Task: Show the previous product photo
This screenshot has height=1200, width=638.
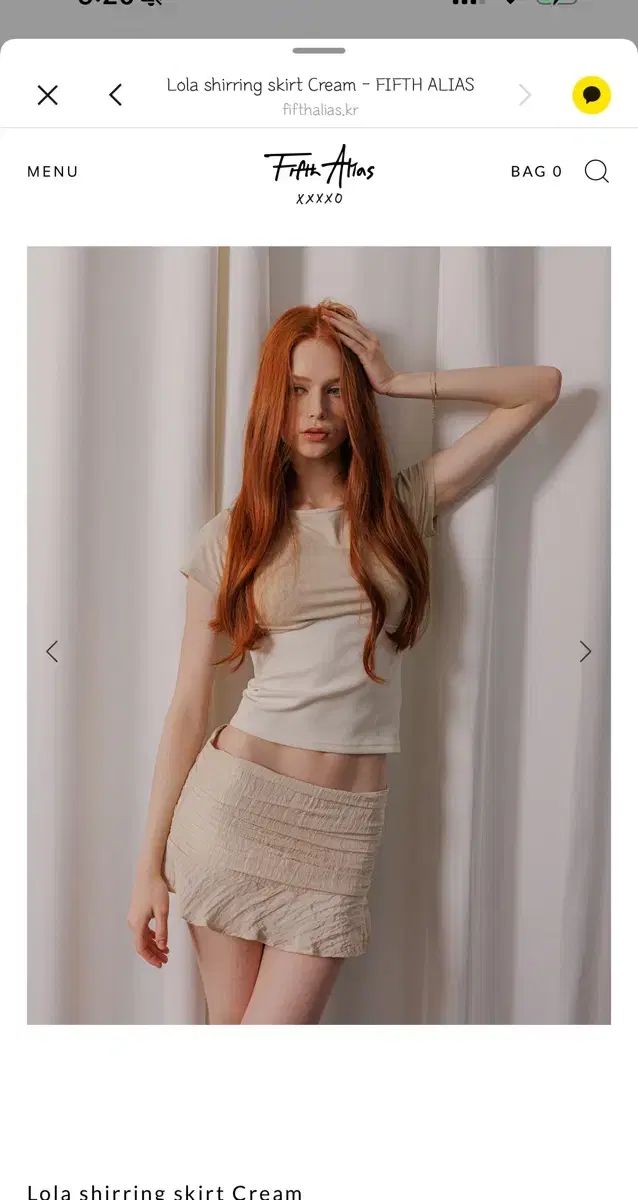Action: tap(52, 652)
